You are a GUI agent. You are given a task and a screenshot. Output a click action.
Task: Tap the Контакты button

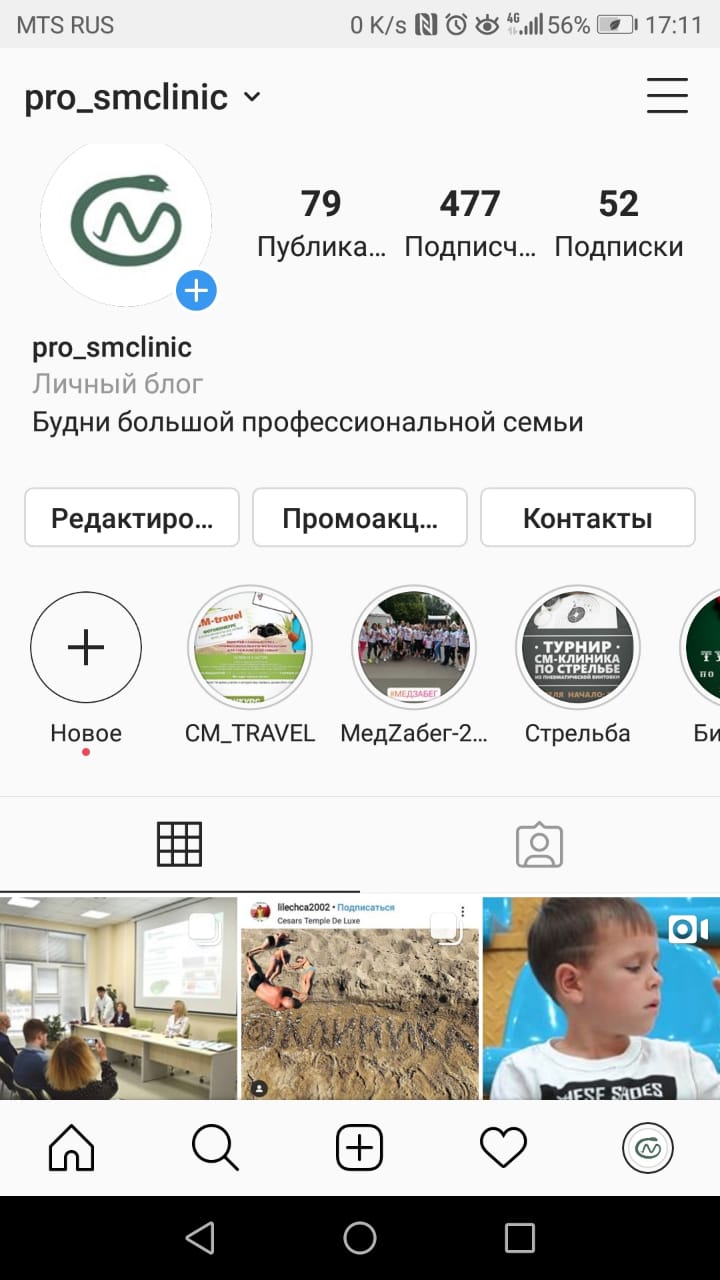pos(588,518)
